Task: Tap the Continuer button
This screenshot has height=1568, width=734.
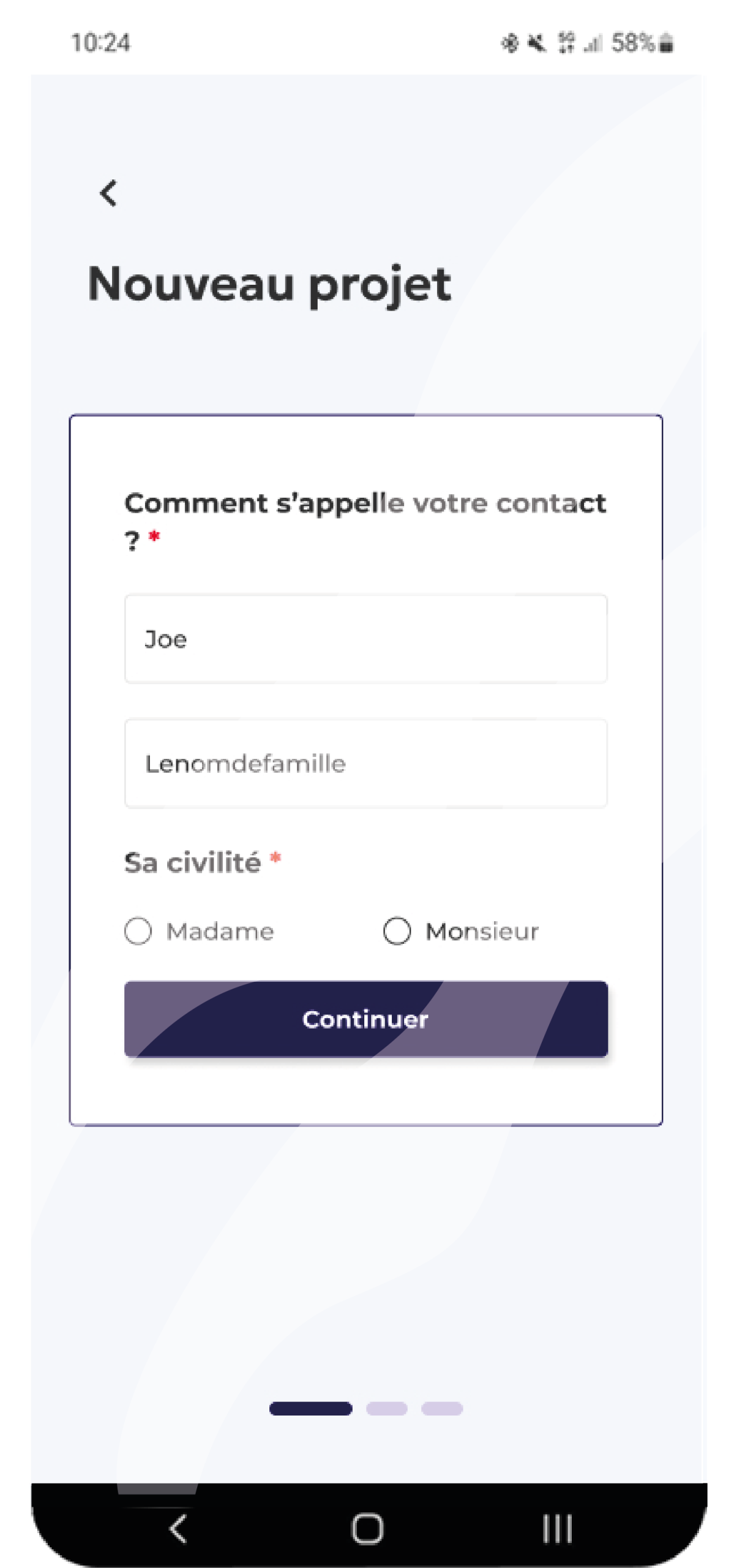Action: click(365, 1019)
